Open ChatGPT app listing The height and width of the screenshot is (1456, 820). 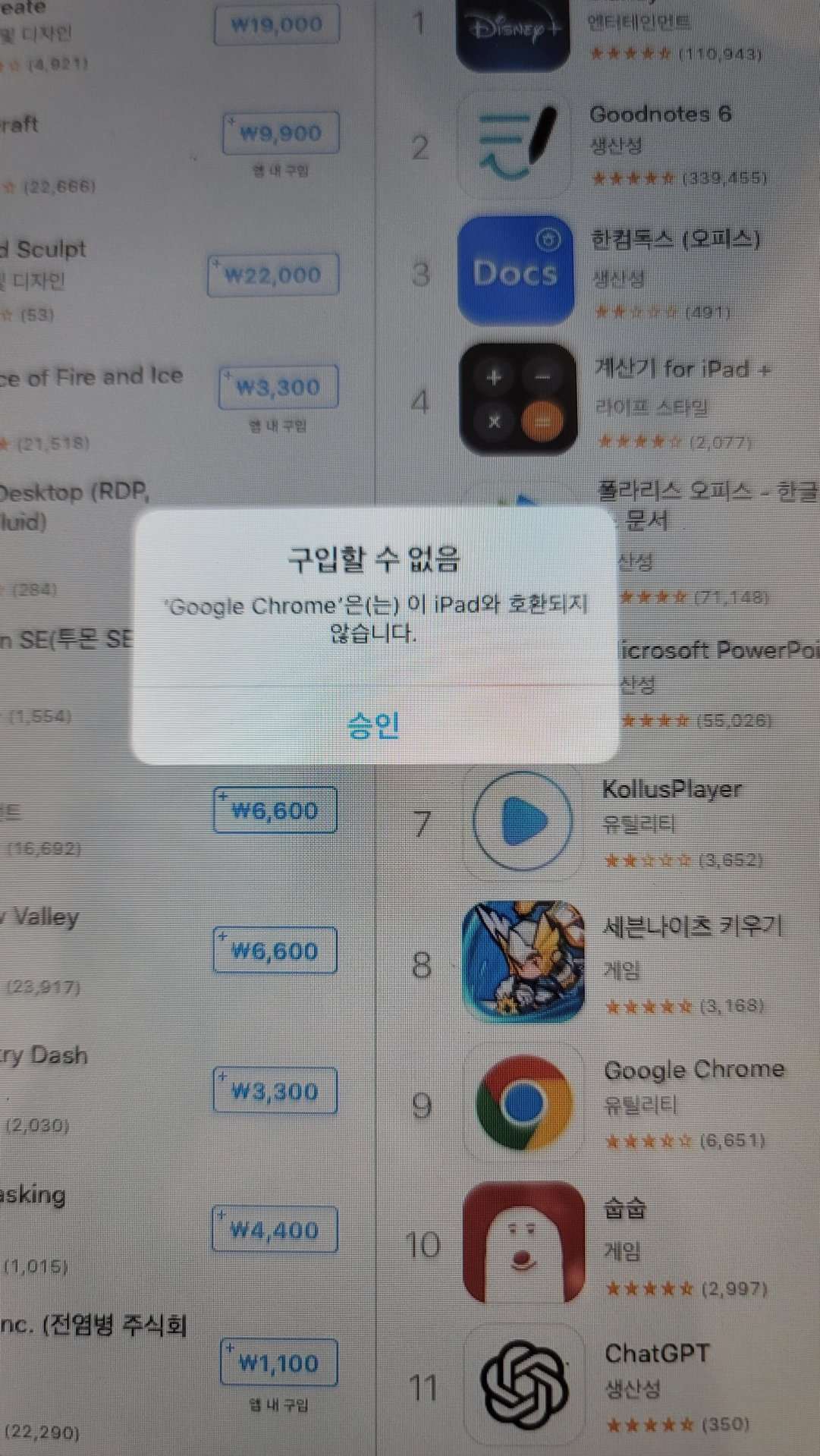click(x=656, y=1354)
